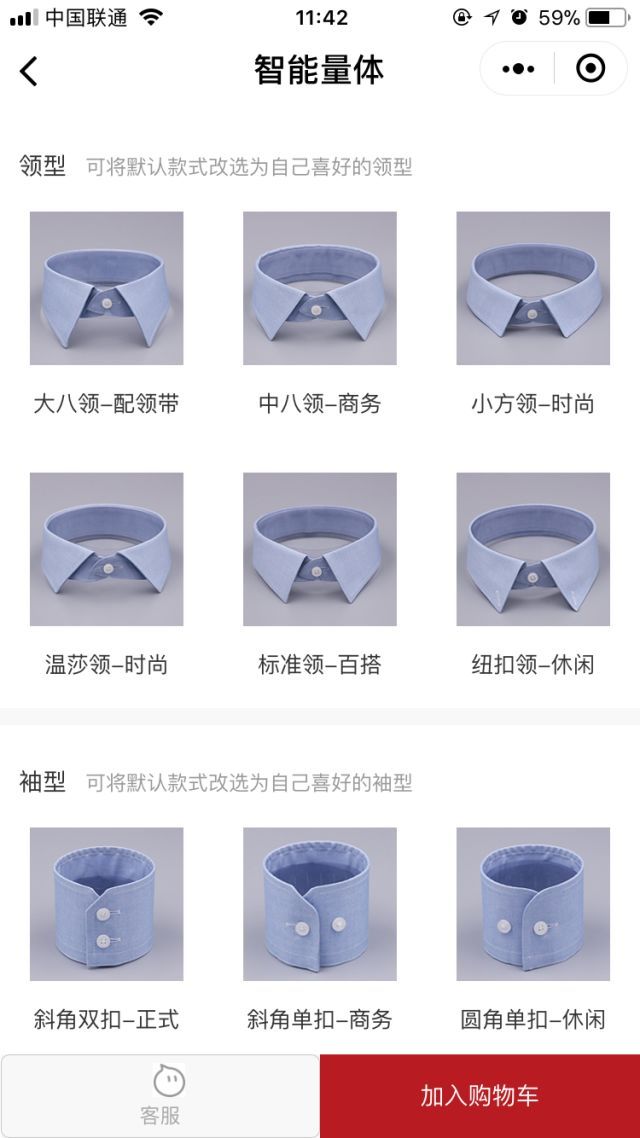640x1138 pixels.
Task: Close the mini program with the circle icon
Action: click(x=591, y=69)
